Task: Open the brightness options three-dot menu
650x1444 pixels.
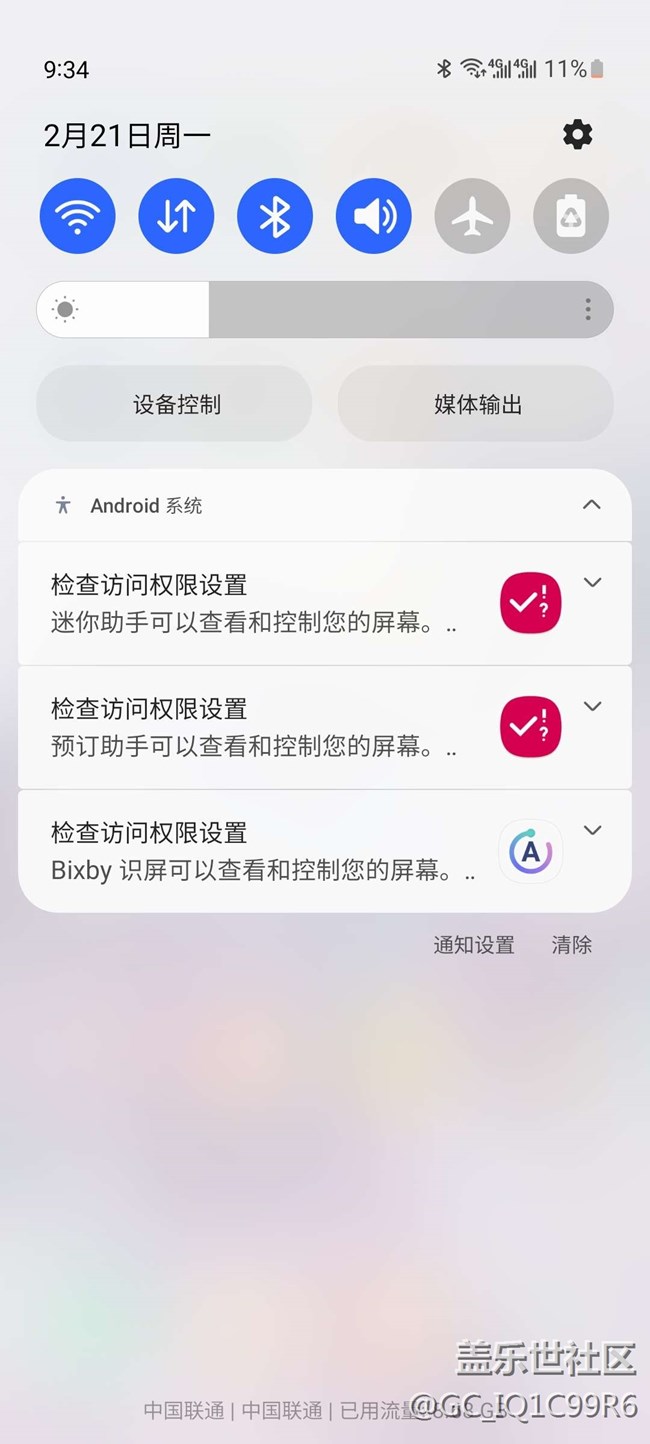Action: [x=588, y=310]
